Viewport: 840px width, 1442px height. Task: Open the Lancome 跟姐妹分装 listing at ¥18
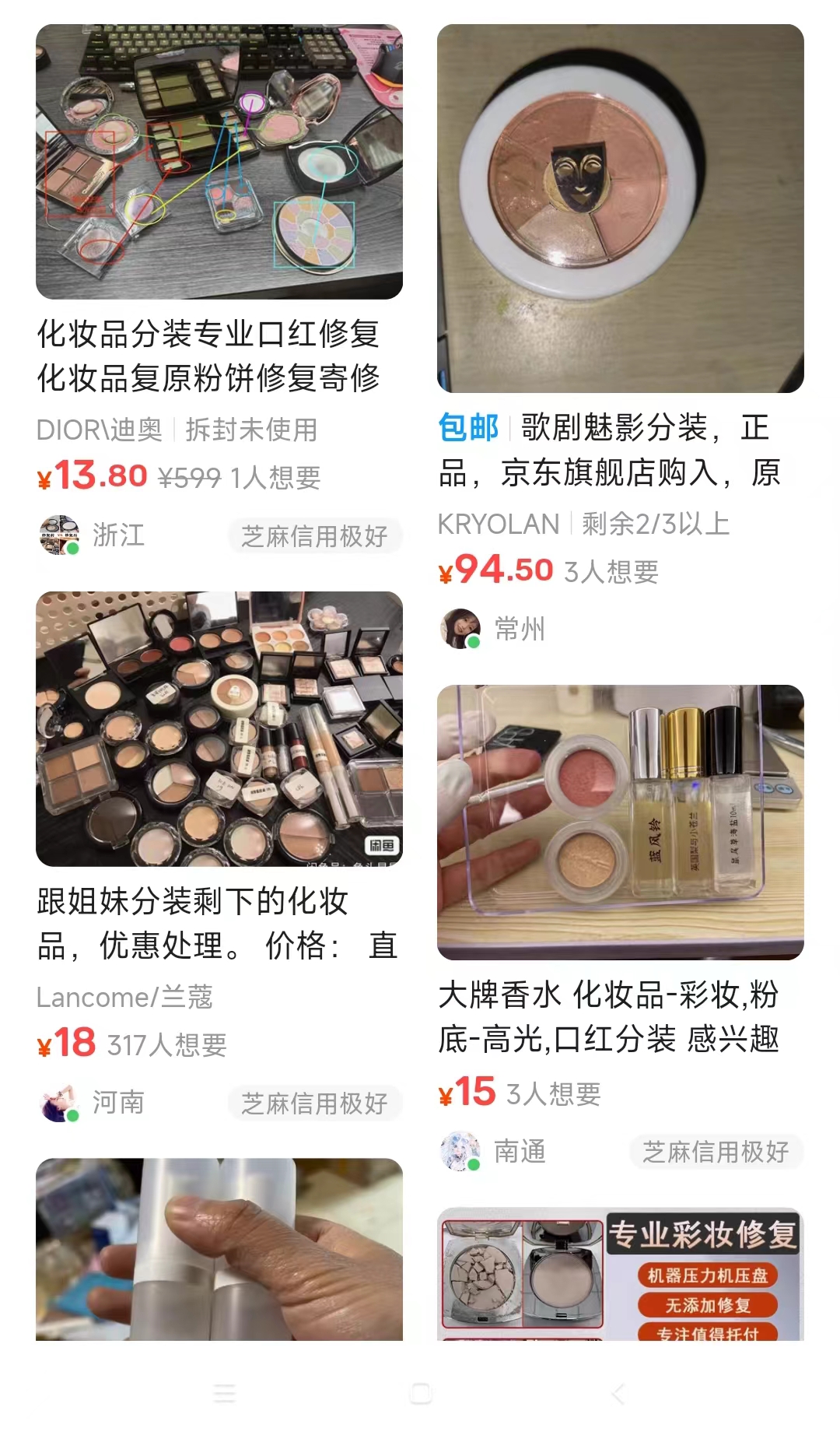219,728
